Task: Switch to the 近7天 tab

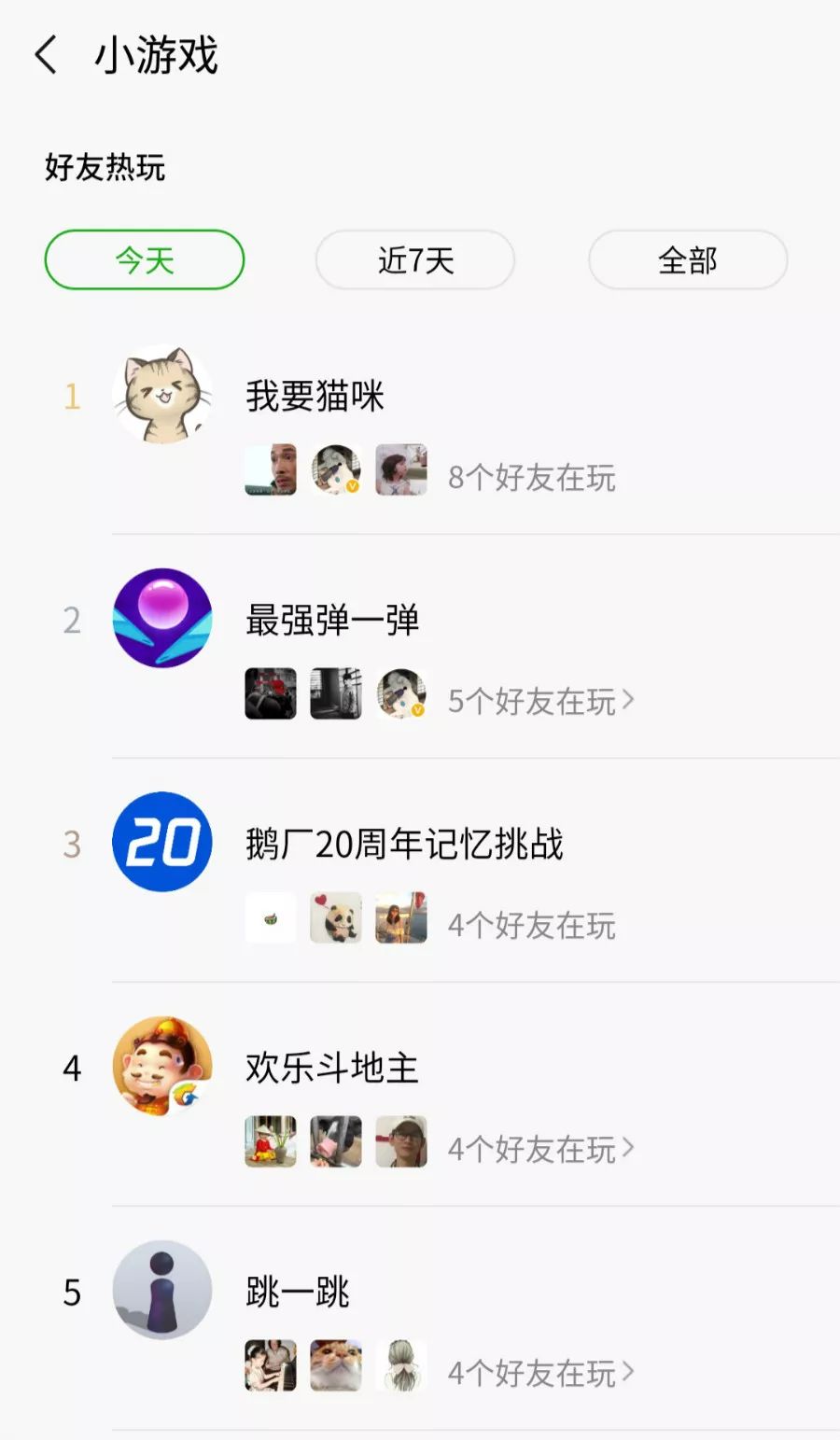Action: point(415,260)
